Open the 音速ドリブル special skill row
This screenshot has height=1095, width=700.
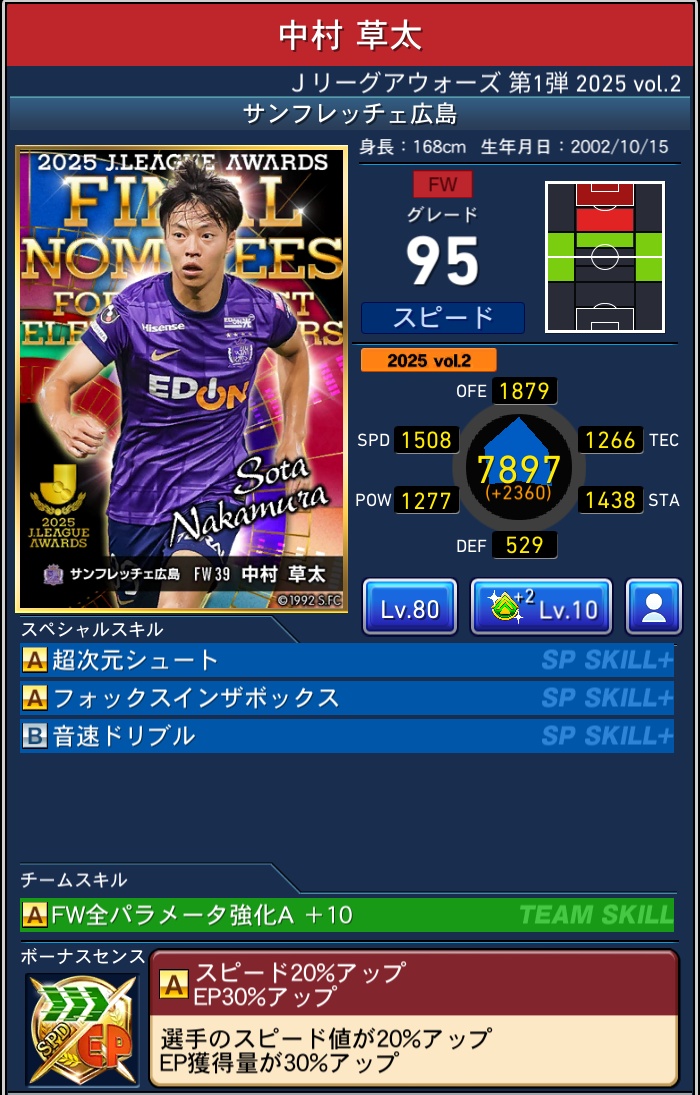pyautogui.click(x=347, y=737)
